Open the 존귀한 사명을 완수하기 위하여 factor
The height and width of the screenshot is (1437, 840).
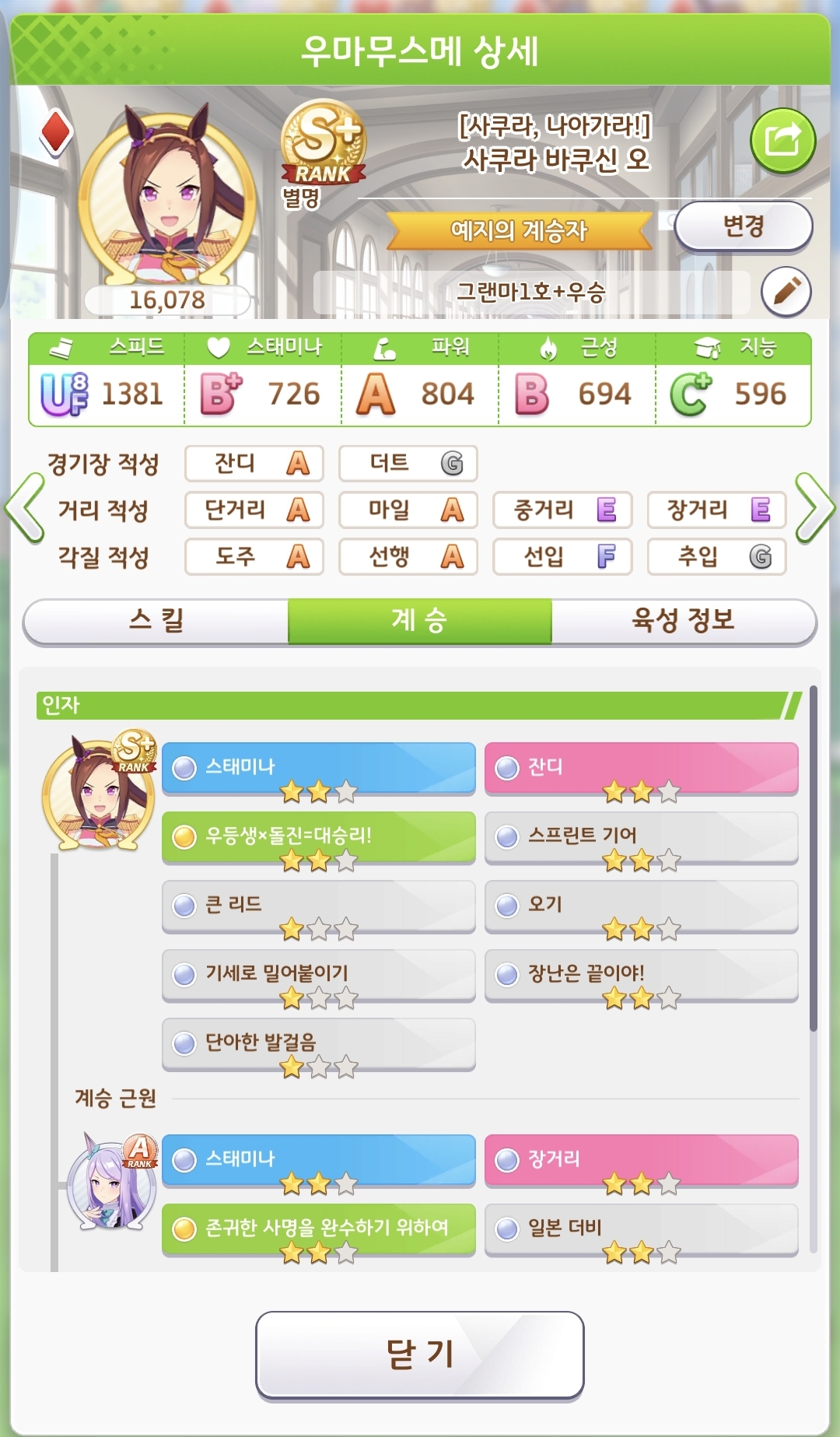coord(318,1228)
